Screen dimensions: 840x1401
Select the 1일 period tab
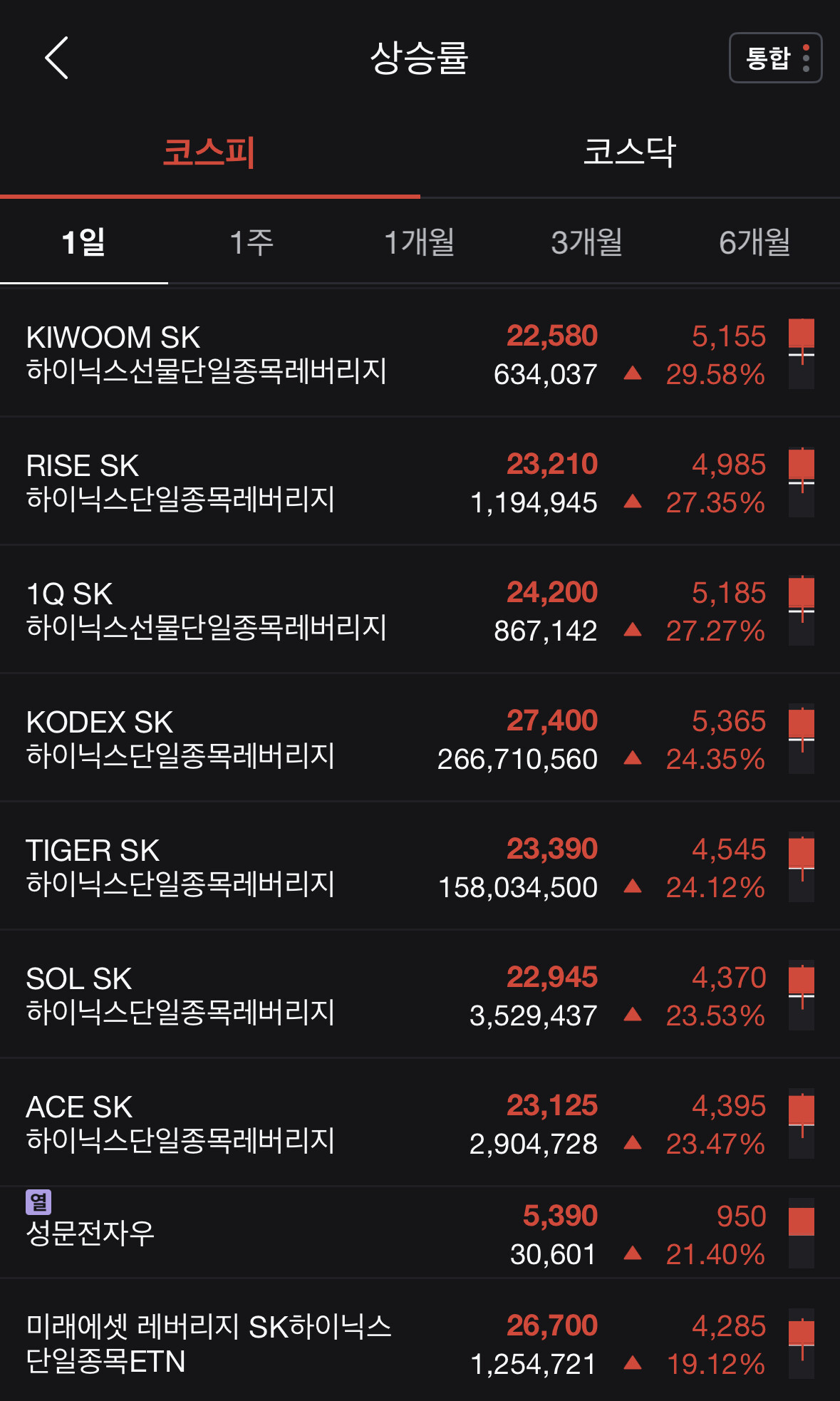click(84, 242)
